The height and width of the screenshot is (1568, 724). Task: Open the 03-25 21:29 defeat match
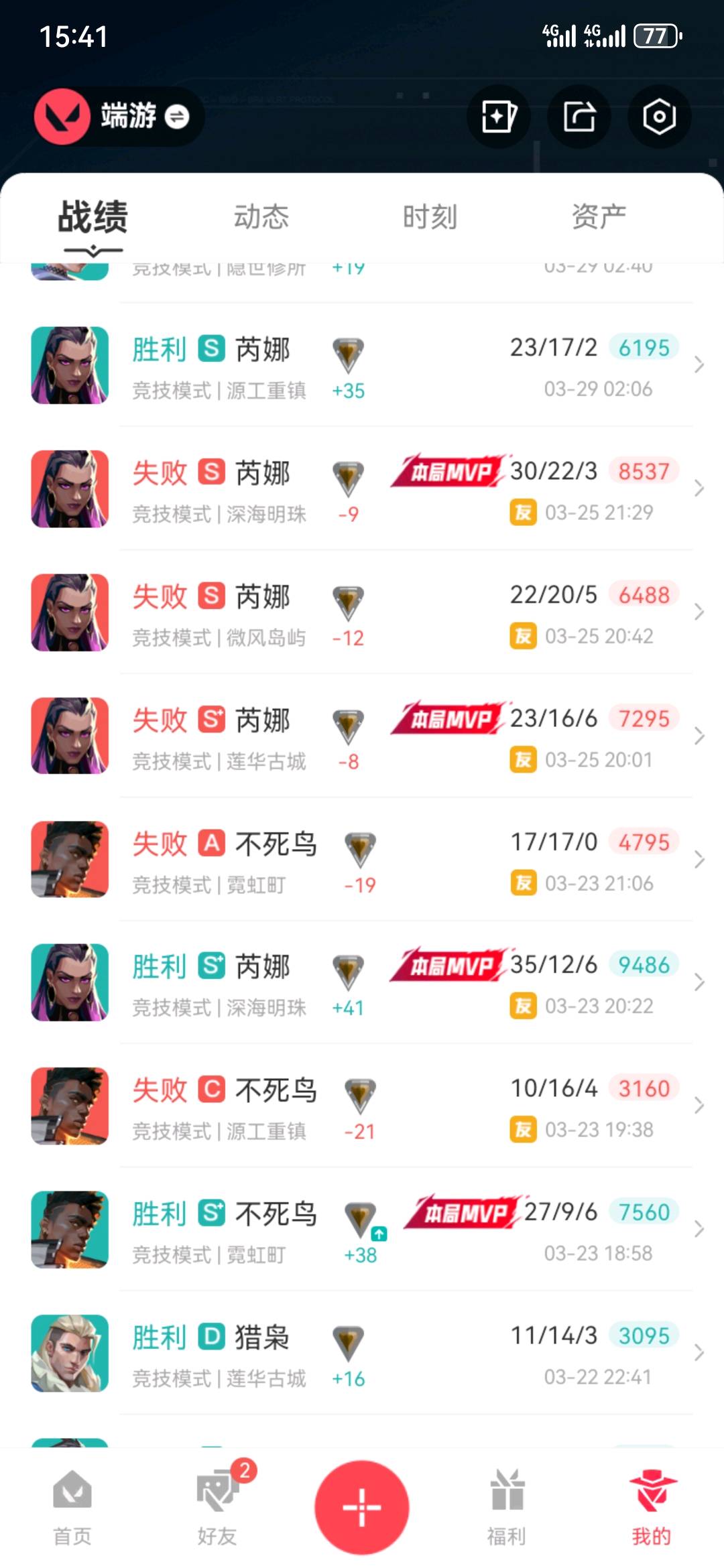[x=362, y=489]
